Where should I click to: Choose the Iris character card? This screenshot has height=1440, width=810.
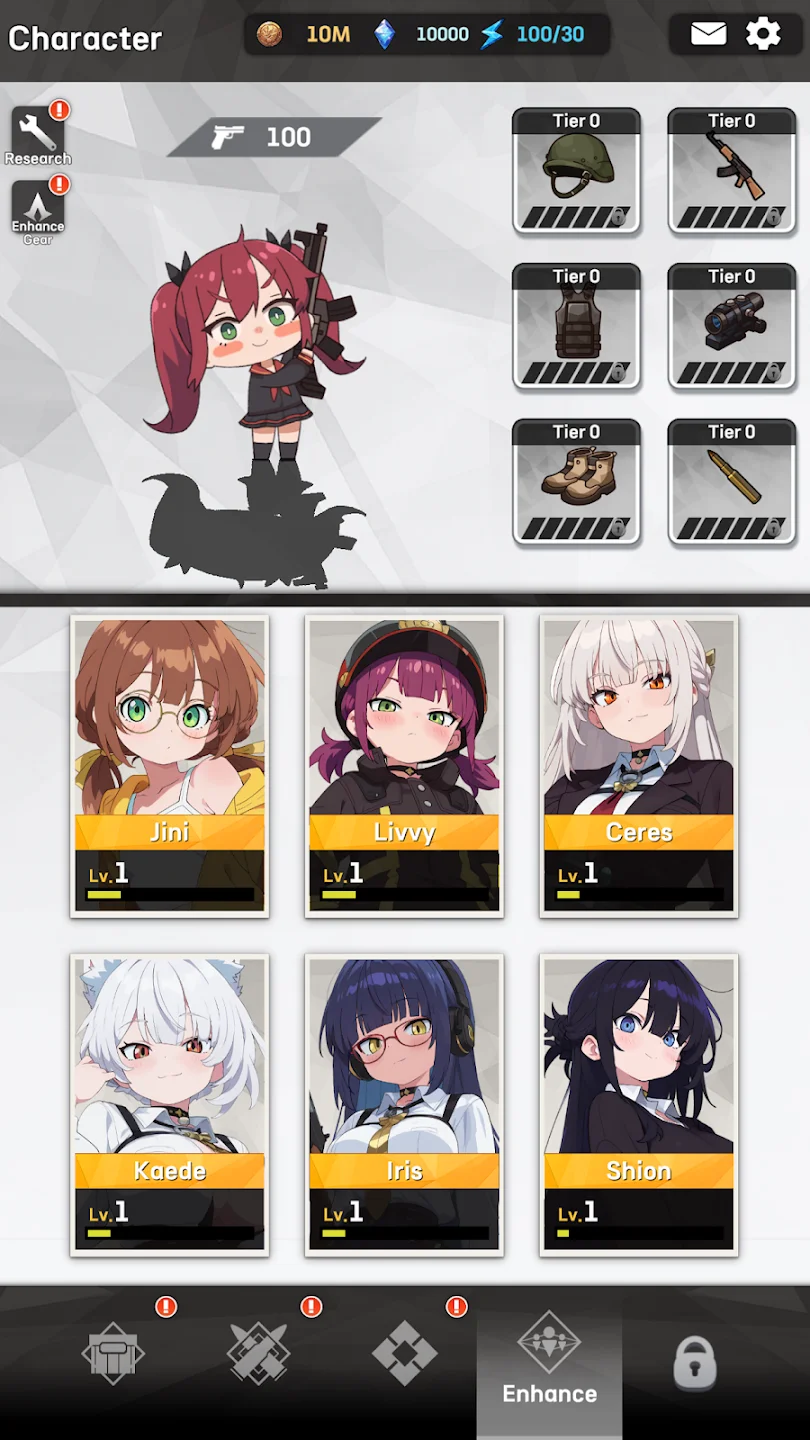click(404, 1105)
